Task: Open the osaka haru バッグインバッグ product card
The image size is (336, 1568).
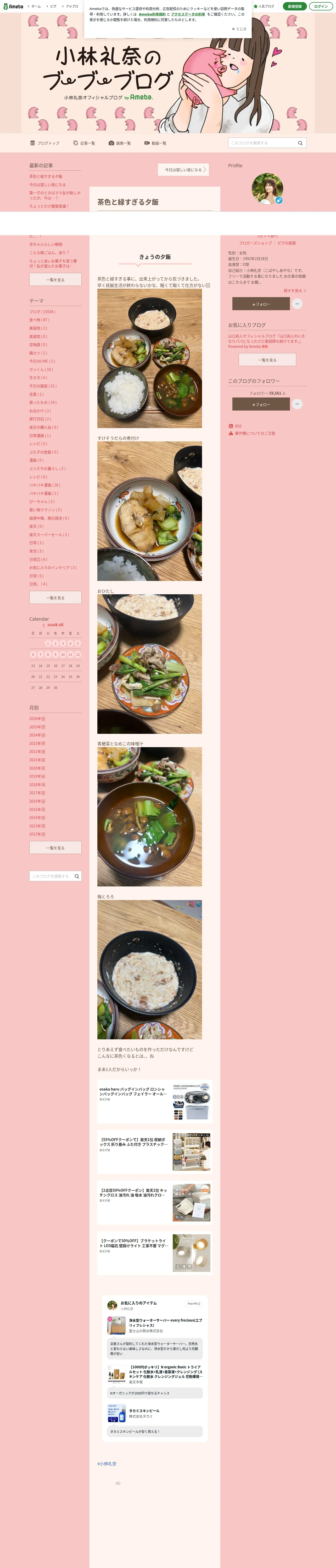Action: [x=155, y=1102]
